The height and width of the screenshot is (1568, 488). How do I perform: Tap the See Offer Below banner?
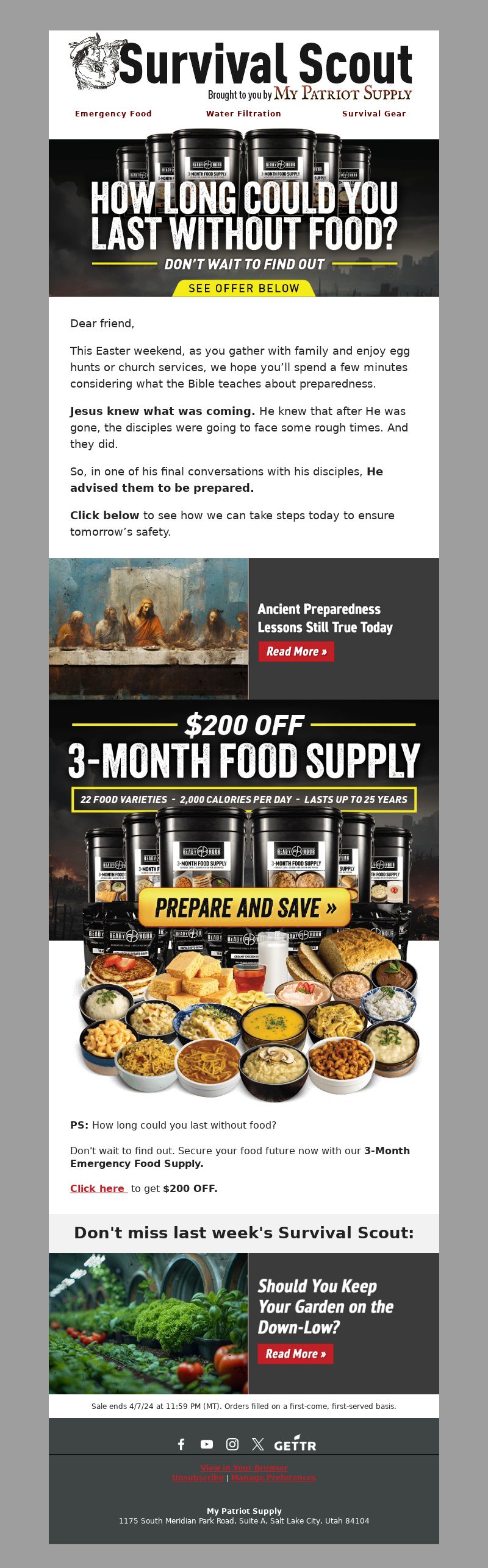click(x=244, y=288)
